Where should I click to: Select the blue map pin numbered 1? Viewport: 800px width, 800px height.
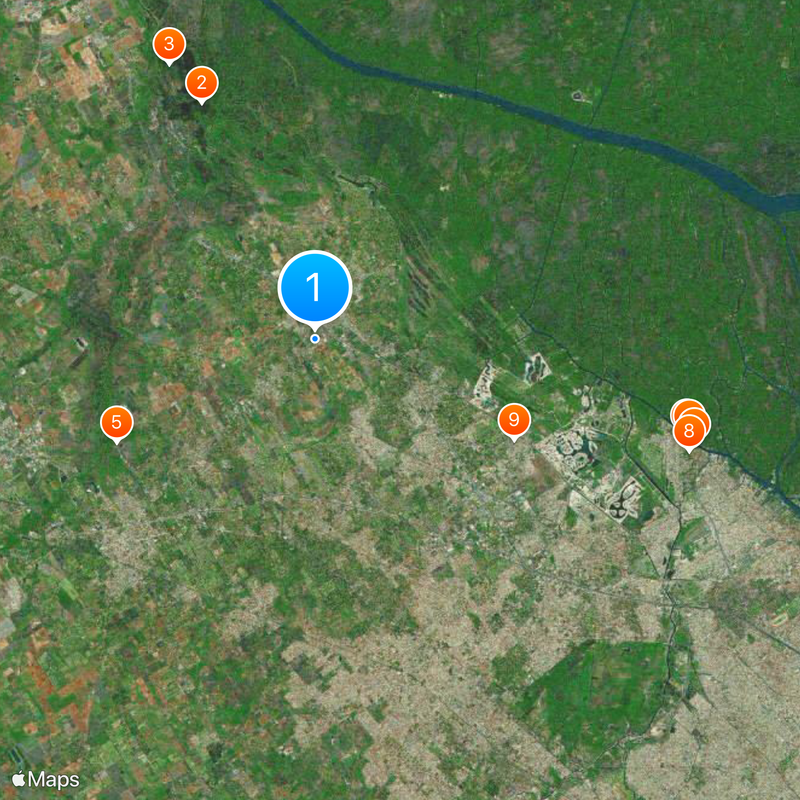(x=315, y=288)
